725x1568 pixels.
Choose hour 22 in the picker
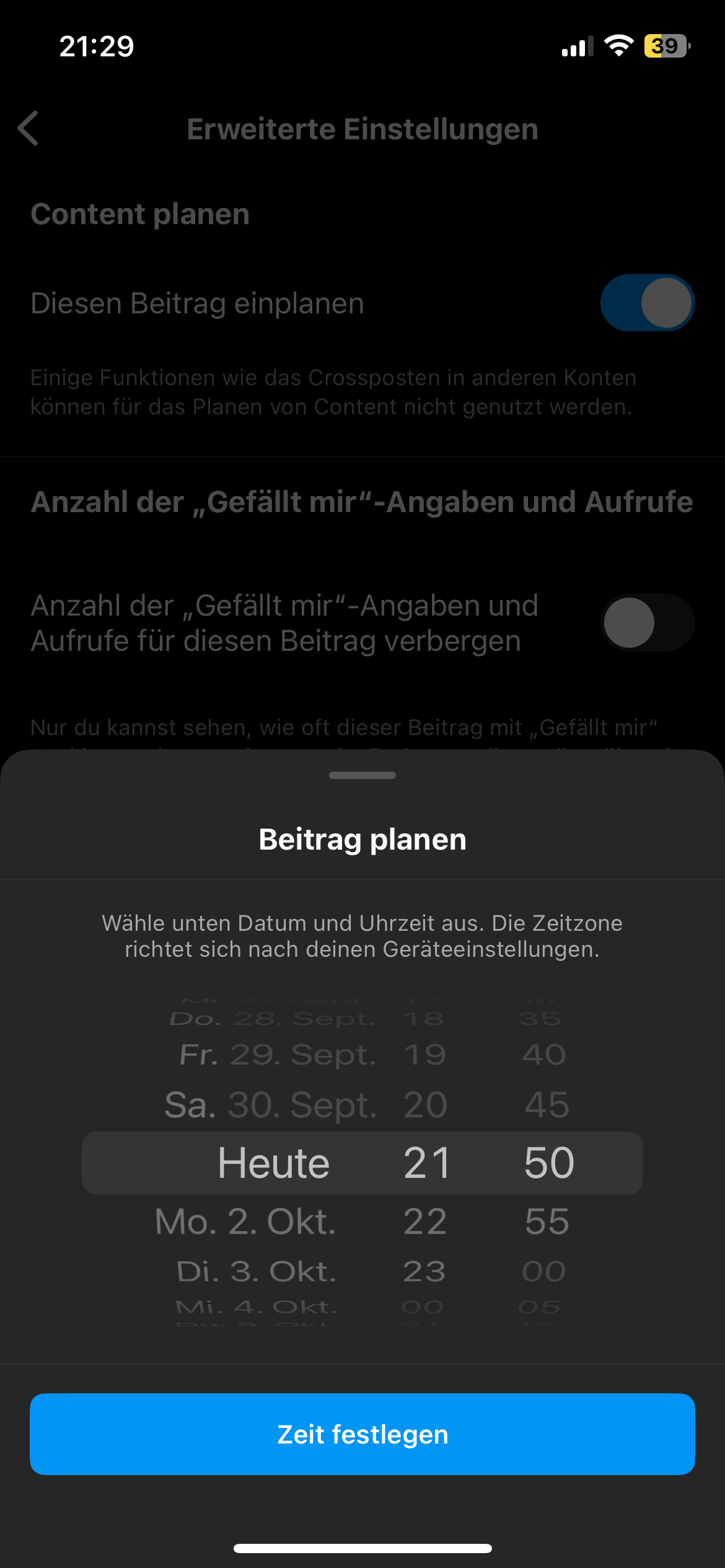pos(425,1222)
